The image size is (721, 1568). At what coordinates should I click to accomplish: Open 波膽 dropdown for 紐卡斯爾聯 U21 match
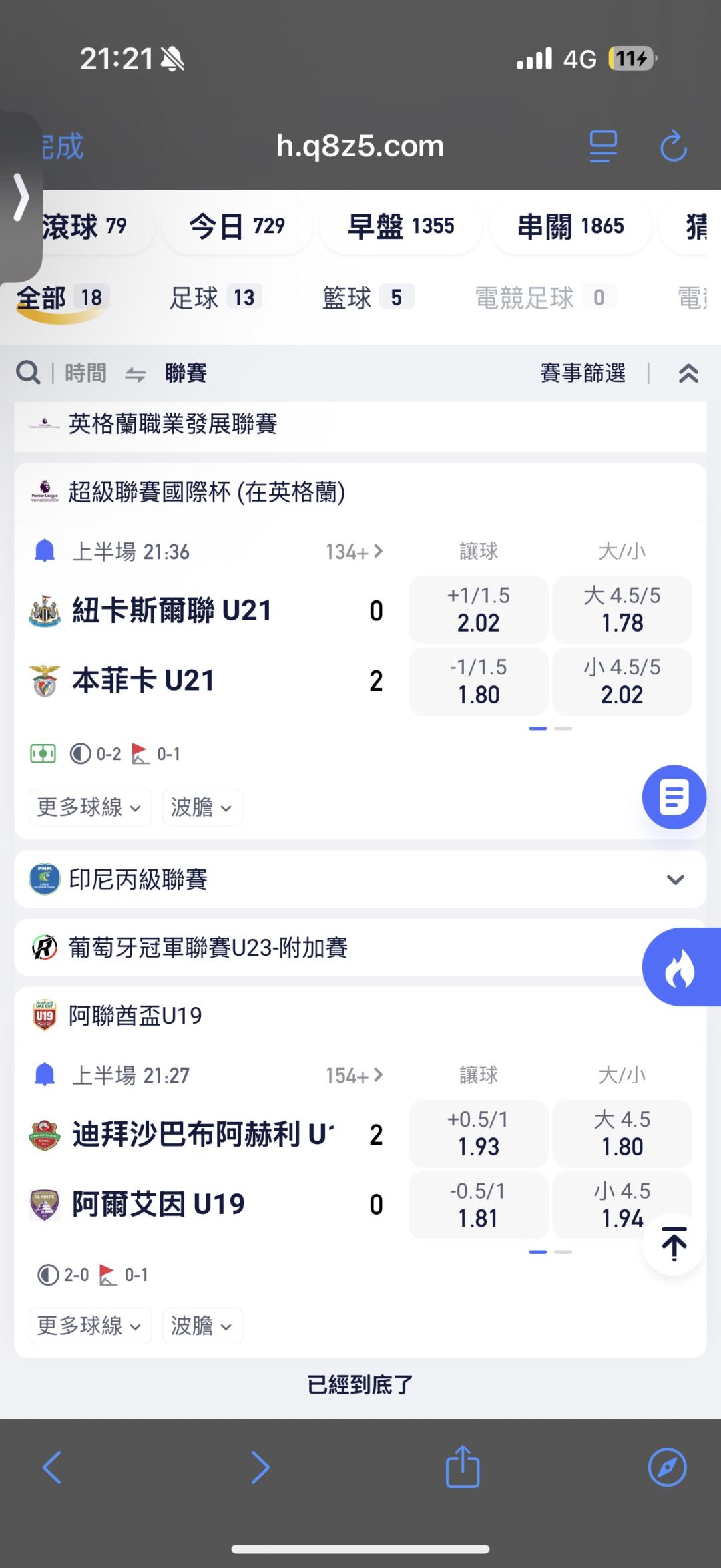[x=202, y=807]
